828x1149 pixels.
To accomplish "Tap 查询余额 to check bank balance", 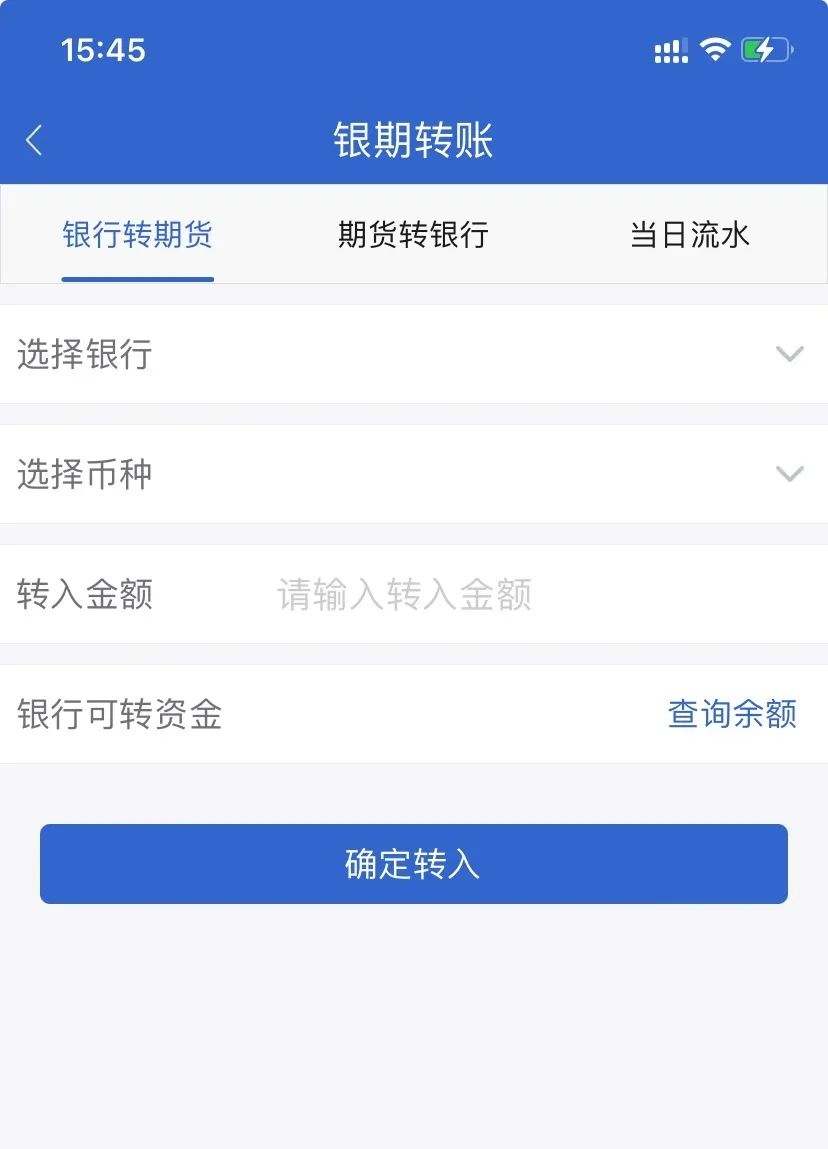I will click(x=732, y=714).
